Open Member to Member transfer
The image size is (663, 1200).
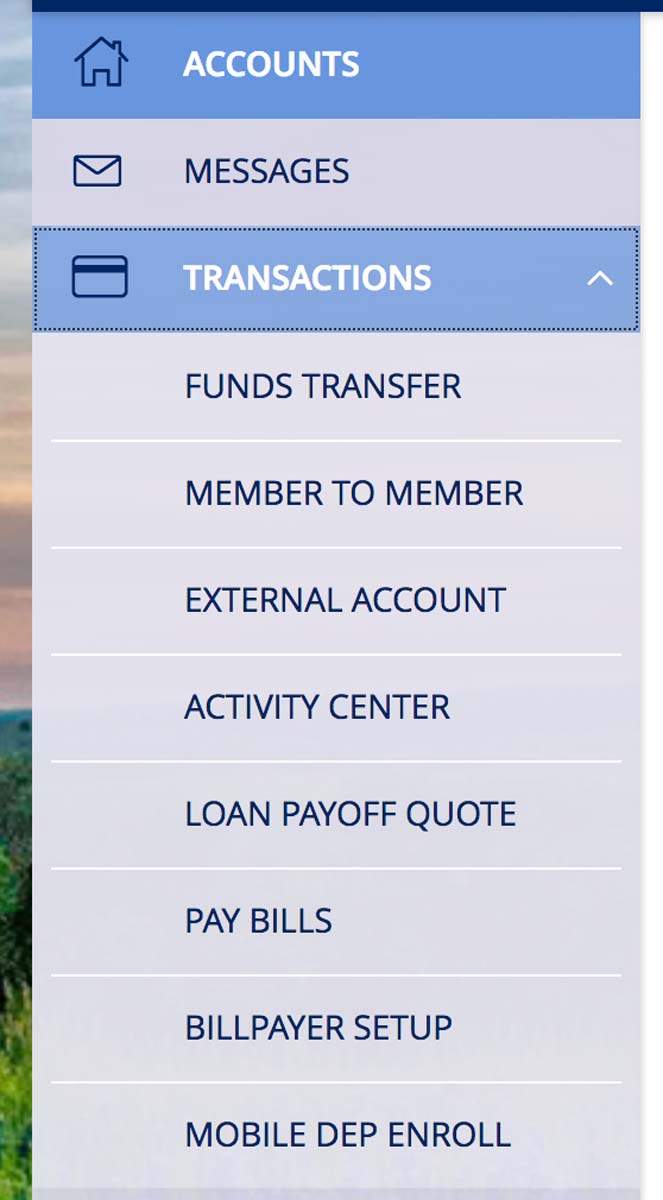[354, 494]
